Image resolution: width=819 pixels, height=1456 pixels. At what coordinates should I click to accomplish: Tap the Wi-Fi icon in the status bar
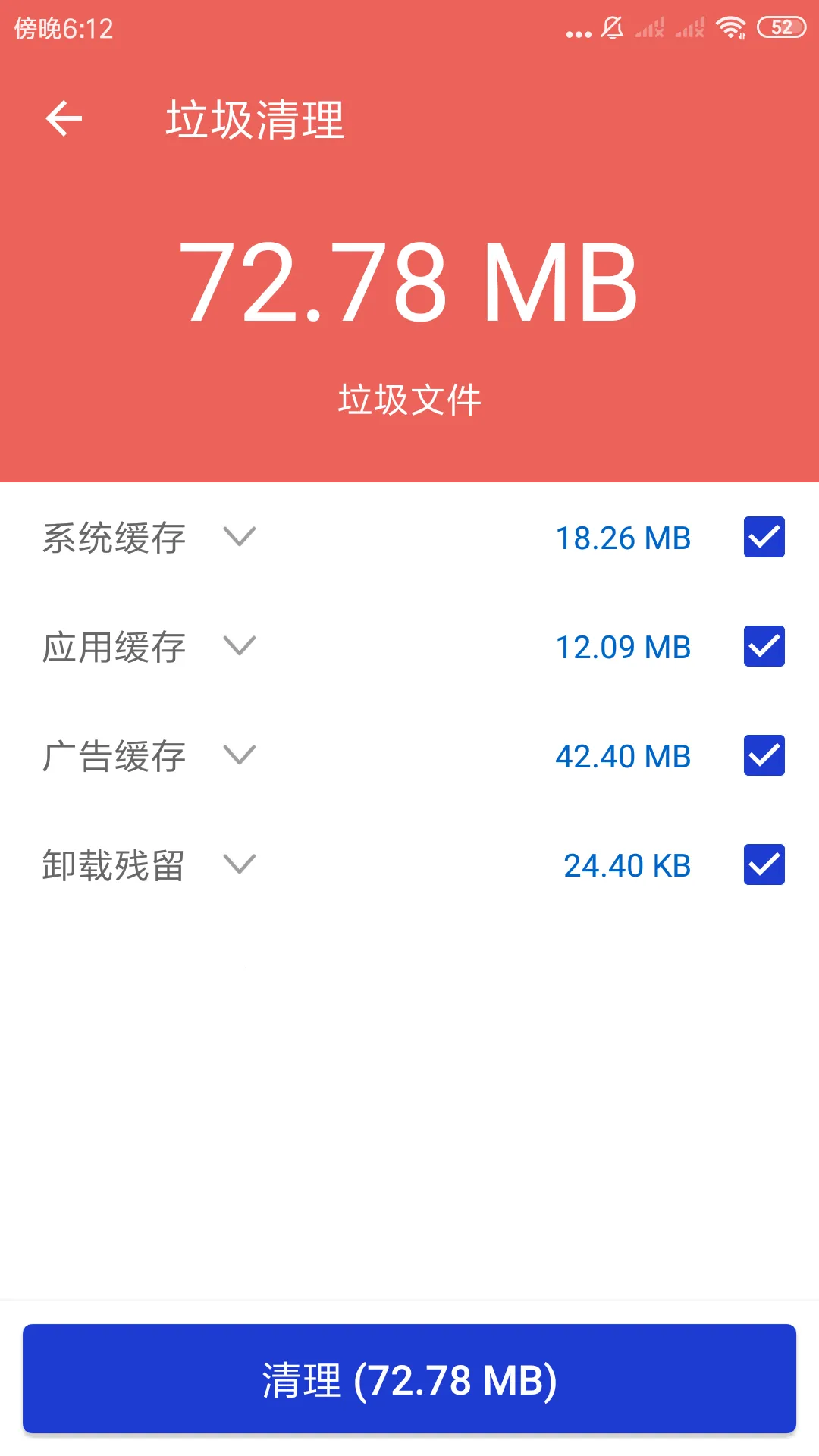(x=730, y=28)
